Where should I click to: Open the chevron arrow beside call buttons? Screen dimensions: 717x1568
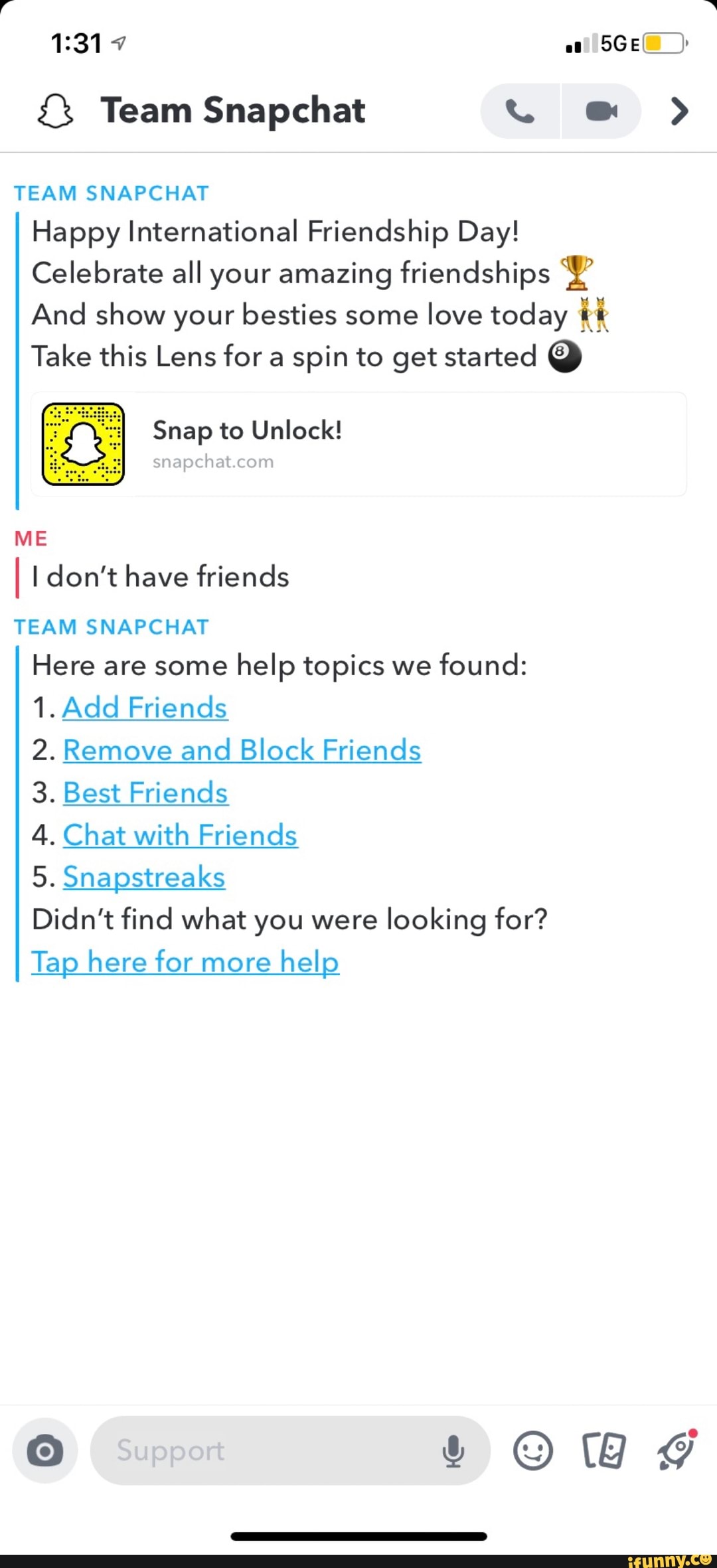678,111
